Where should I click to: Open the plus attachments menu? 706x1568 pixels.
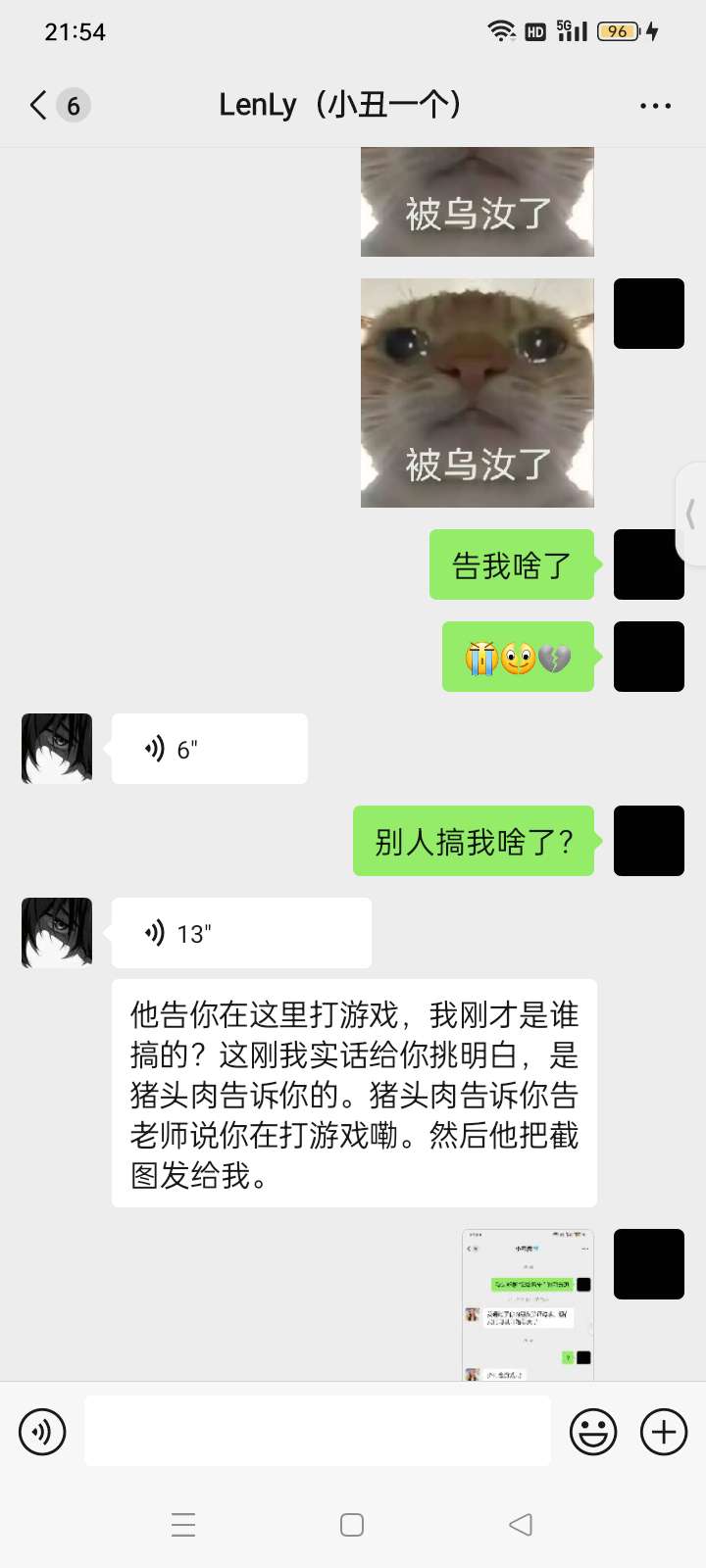pyautogui.click(x=664, y=1432)
